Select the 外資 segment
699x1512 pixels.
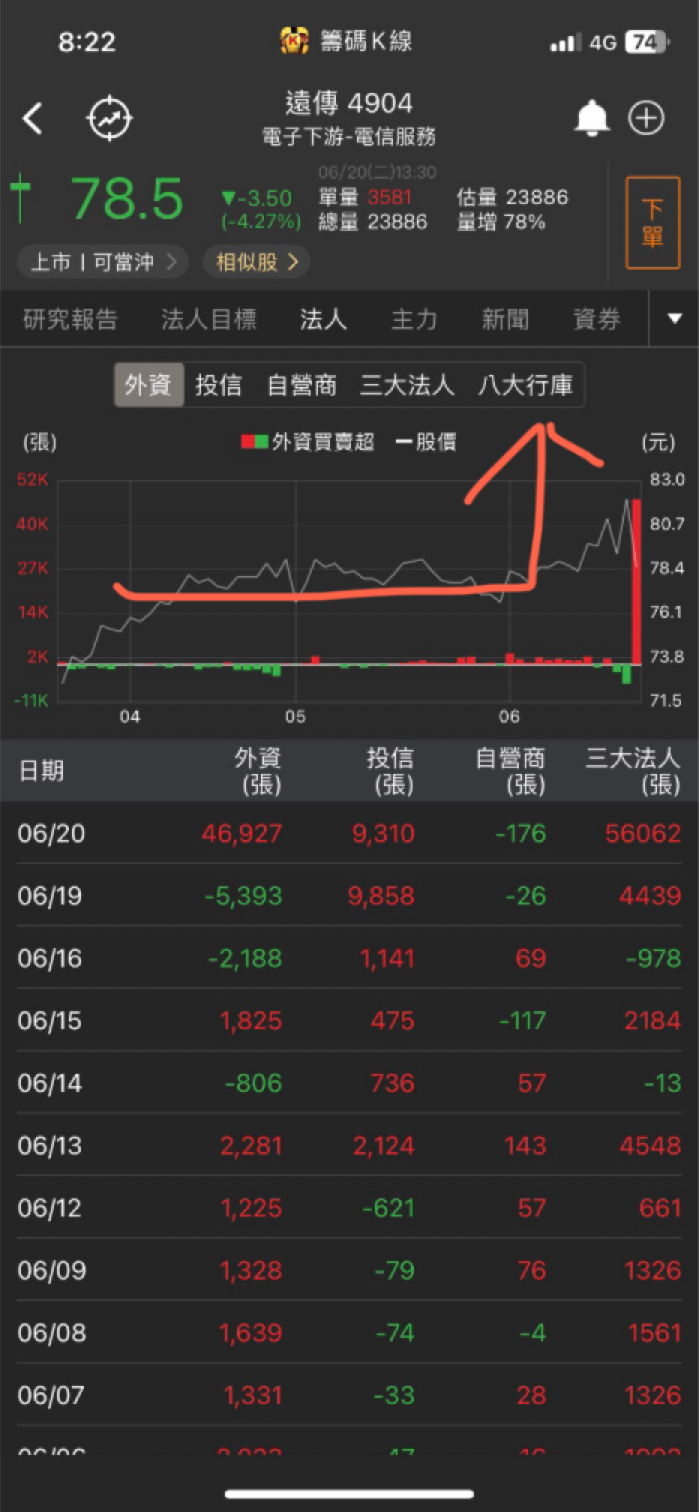click(149, 385)
